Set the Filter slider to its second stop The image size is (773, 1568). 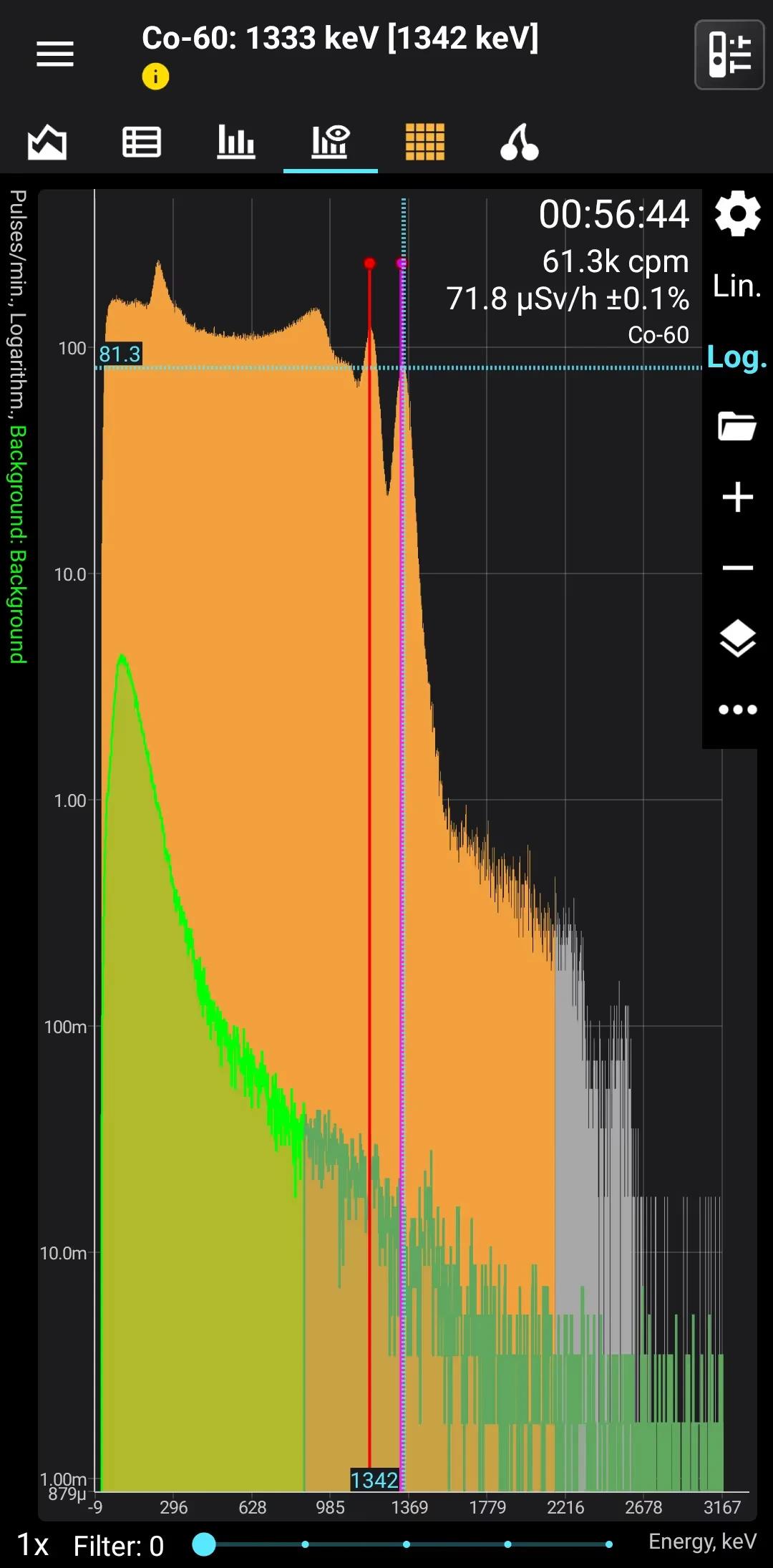pos(306,1544)
